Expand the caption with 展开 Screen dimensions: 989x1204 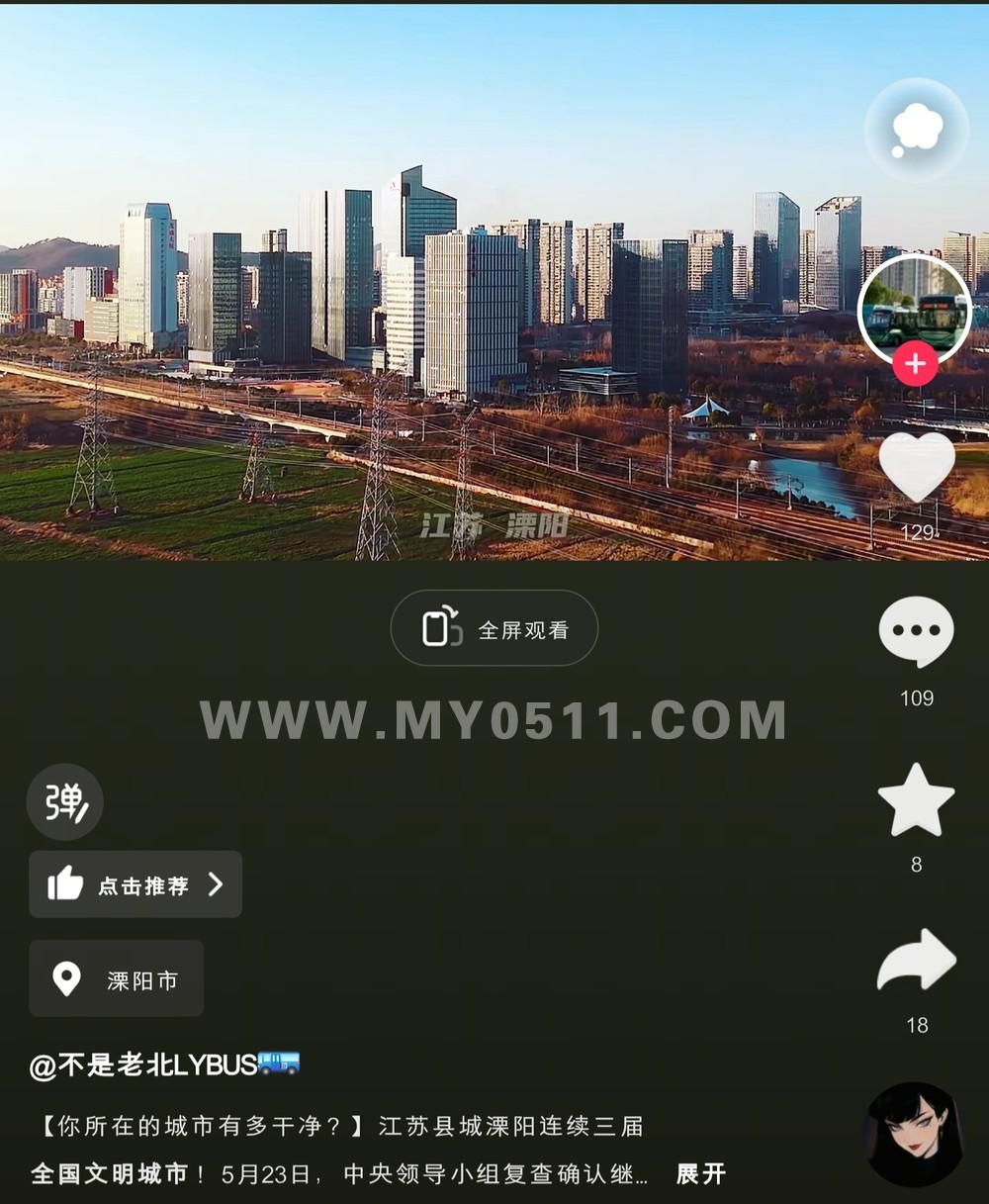[700, 1174]
